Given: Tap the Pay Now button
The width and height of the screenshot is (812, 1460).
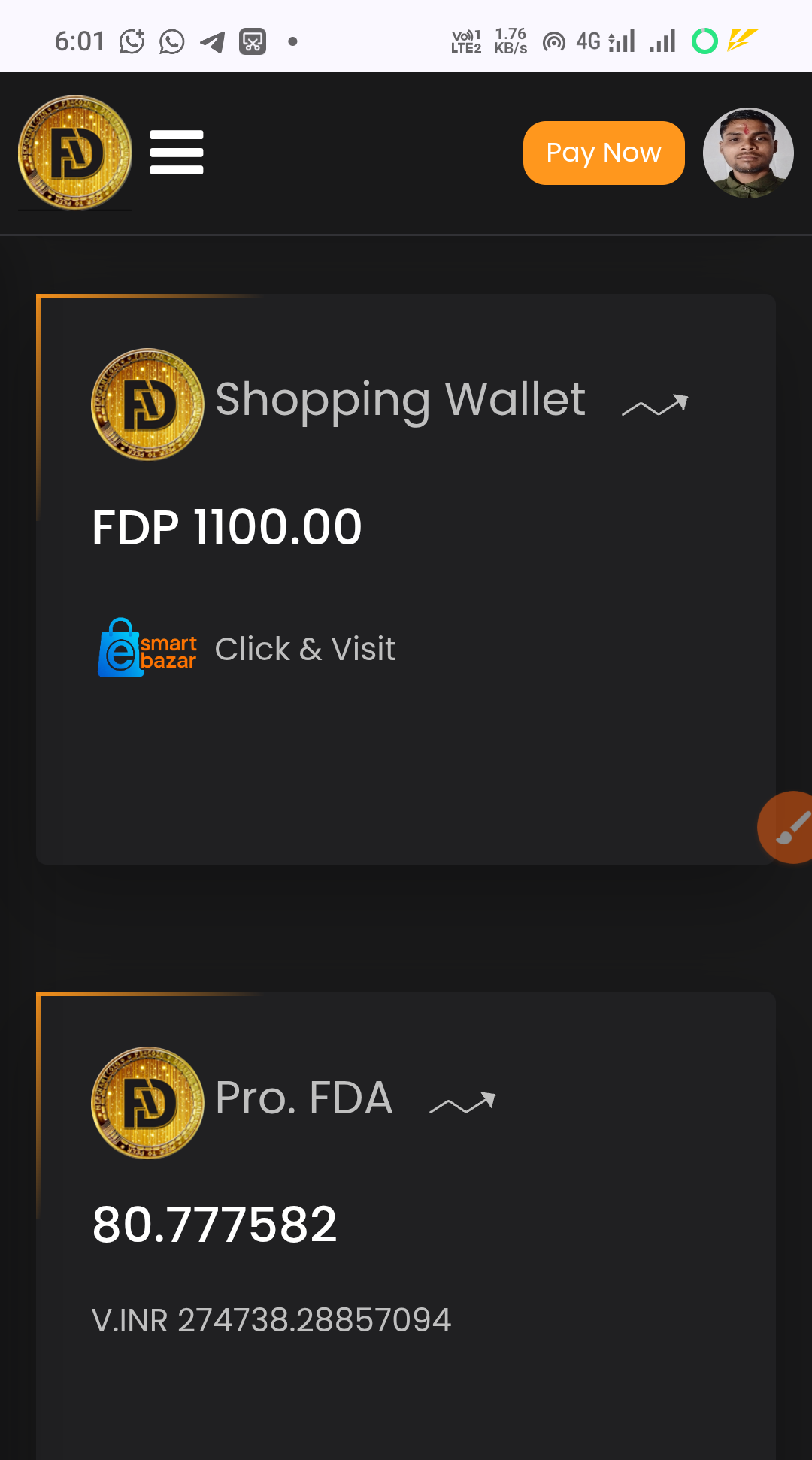Looking at the screenshot, I should click(604, 153).
